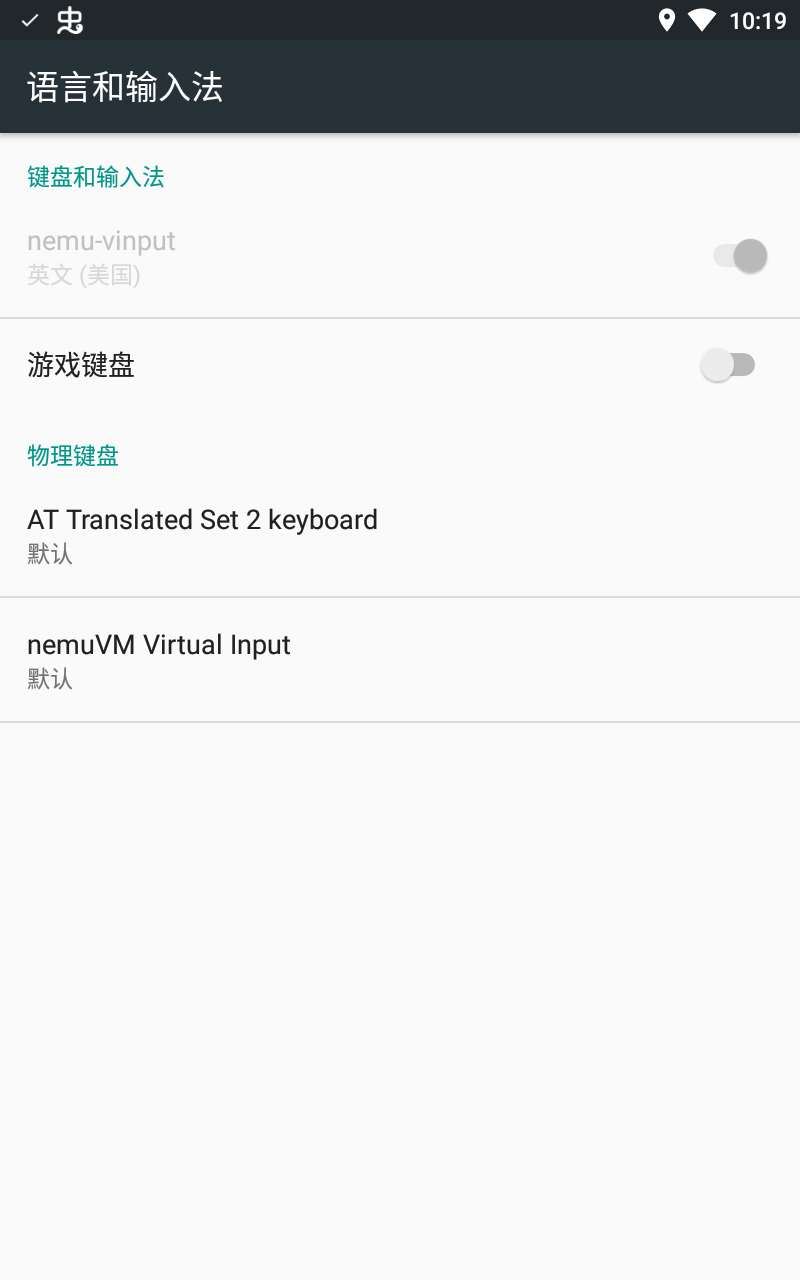Image resolution: width=800 pixels, height=1280 pixels.
Task: Tap the 英文 (美国) subtitle text
Action: click(82, 276)
